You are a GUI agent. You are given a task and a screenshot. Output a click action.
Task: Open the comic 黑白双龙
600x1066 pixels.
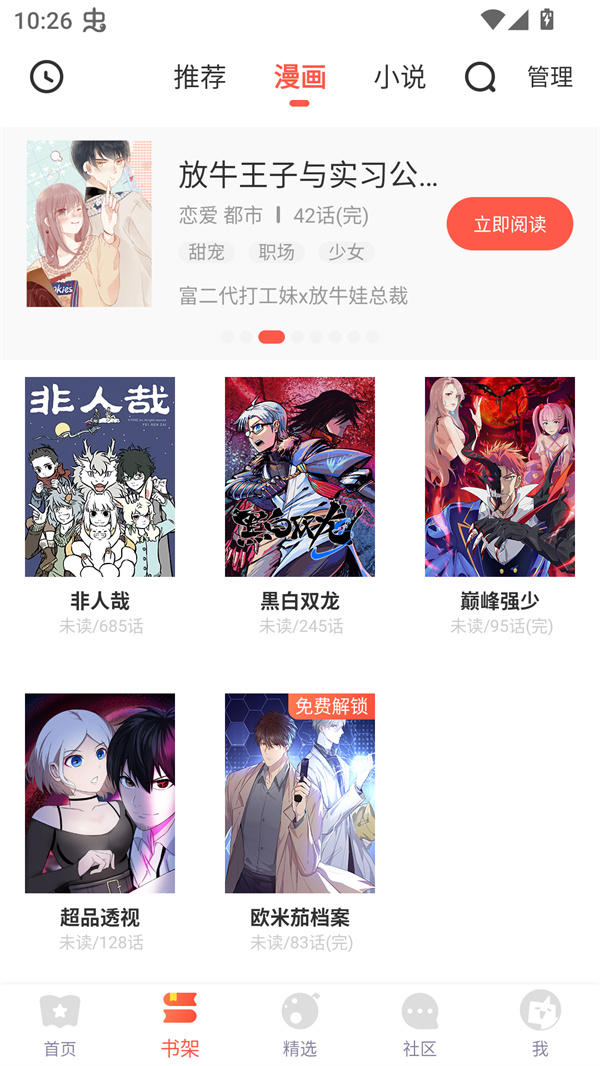point(300,477)
